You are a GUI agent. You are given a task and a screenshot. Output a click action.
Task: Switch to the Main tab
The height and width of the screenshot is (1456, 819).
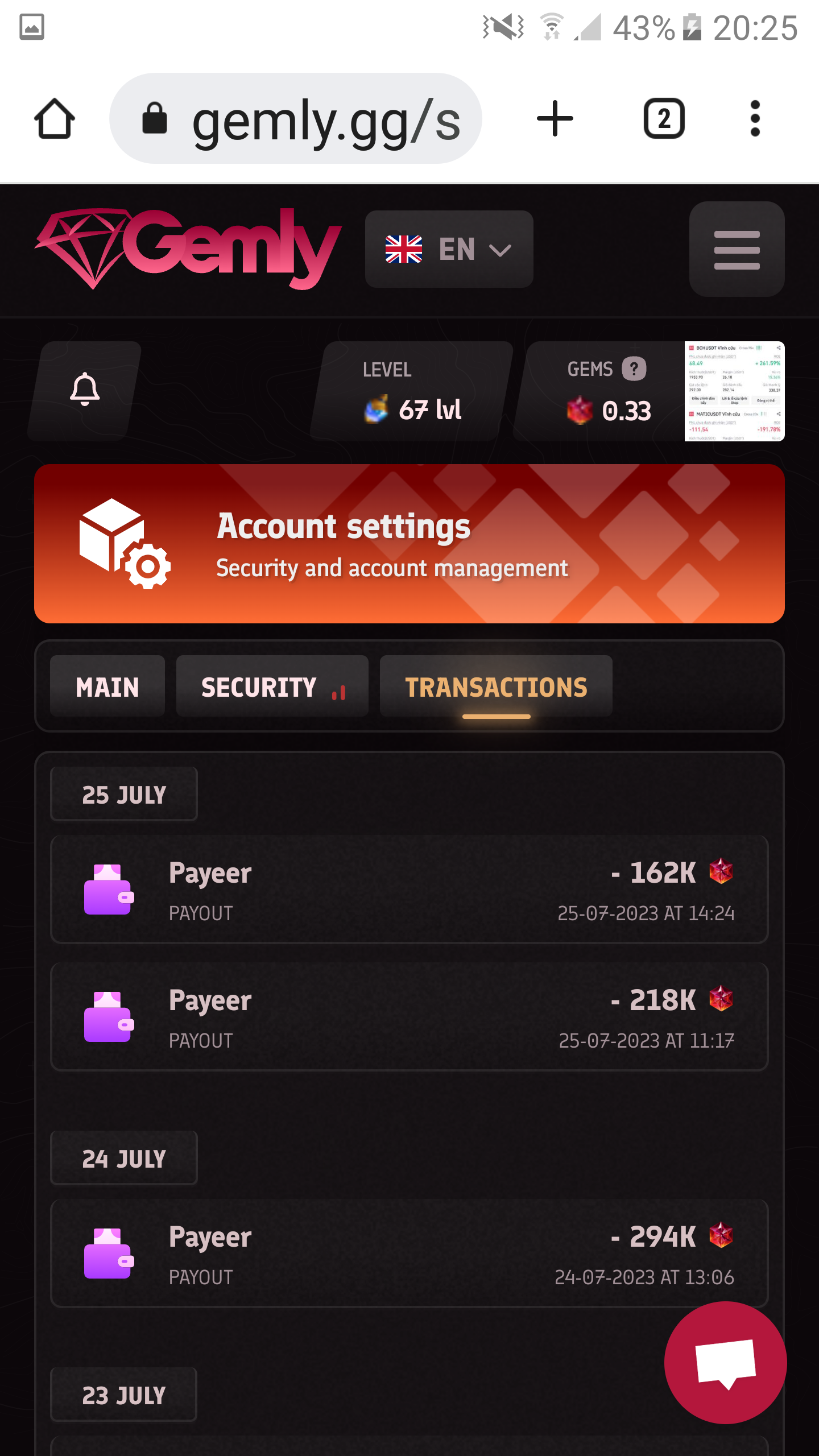click(107, 686)
